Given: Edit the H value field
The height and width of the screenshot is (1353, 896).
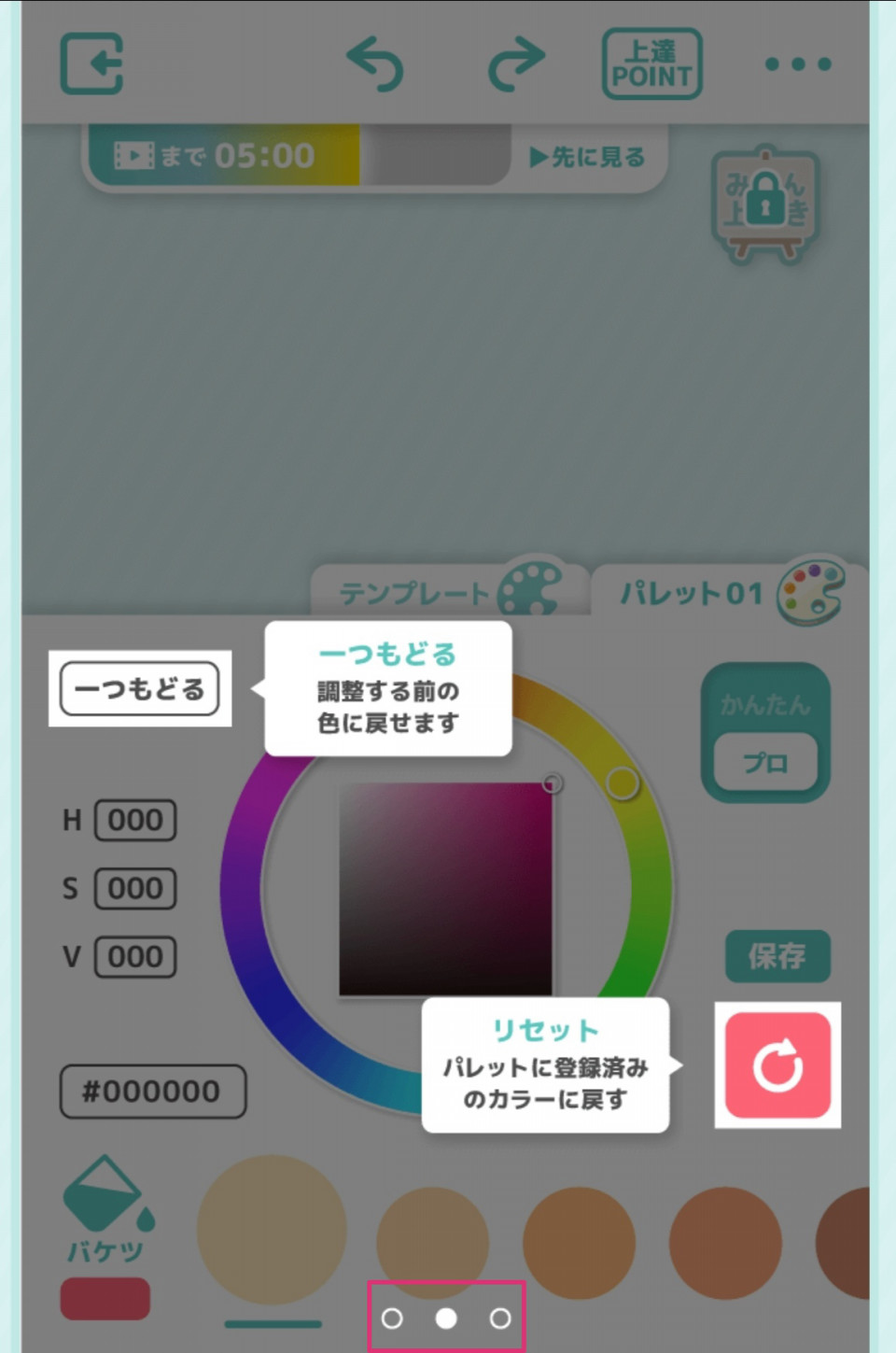Looking at the screenshot, I should [x=135, y=820].
